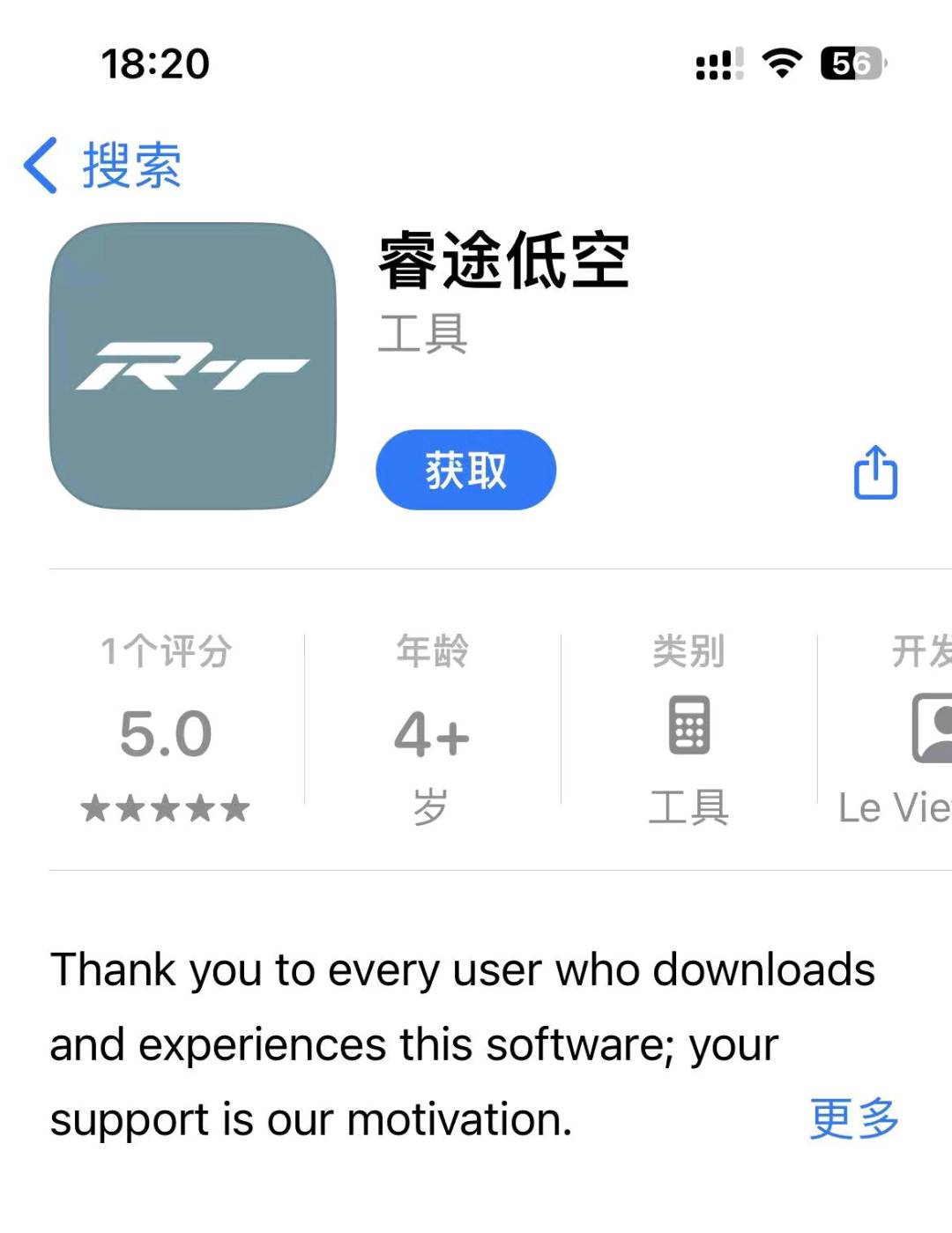Open the 4+ age rating details
This screenshot has width=952, height=1233.
(x=430, y=733)
